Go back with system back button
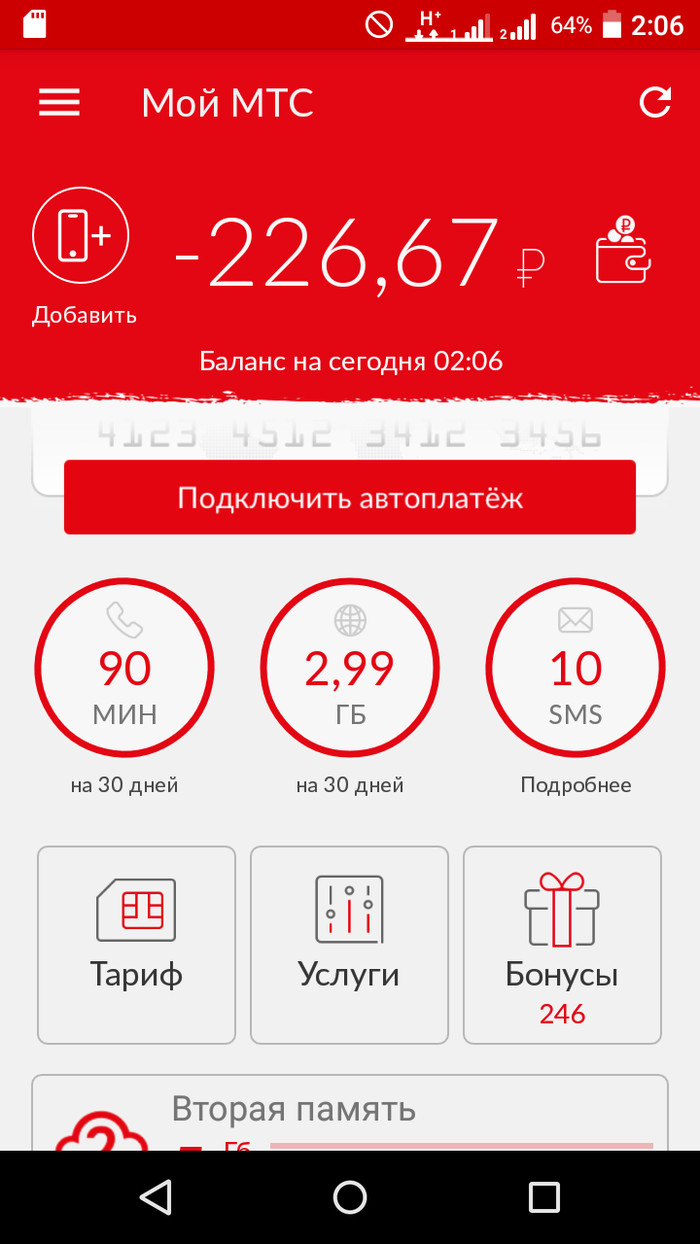This screenshot has height=1244, width=700. [156, 1197]
